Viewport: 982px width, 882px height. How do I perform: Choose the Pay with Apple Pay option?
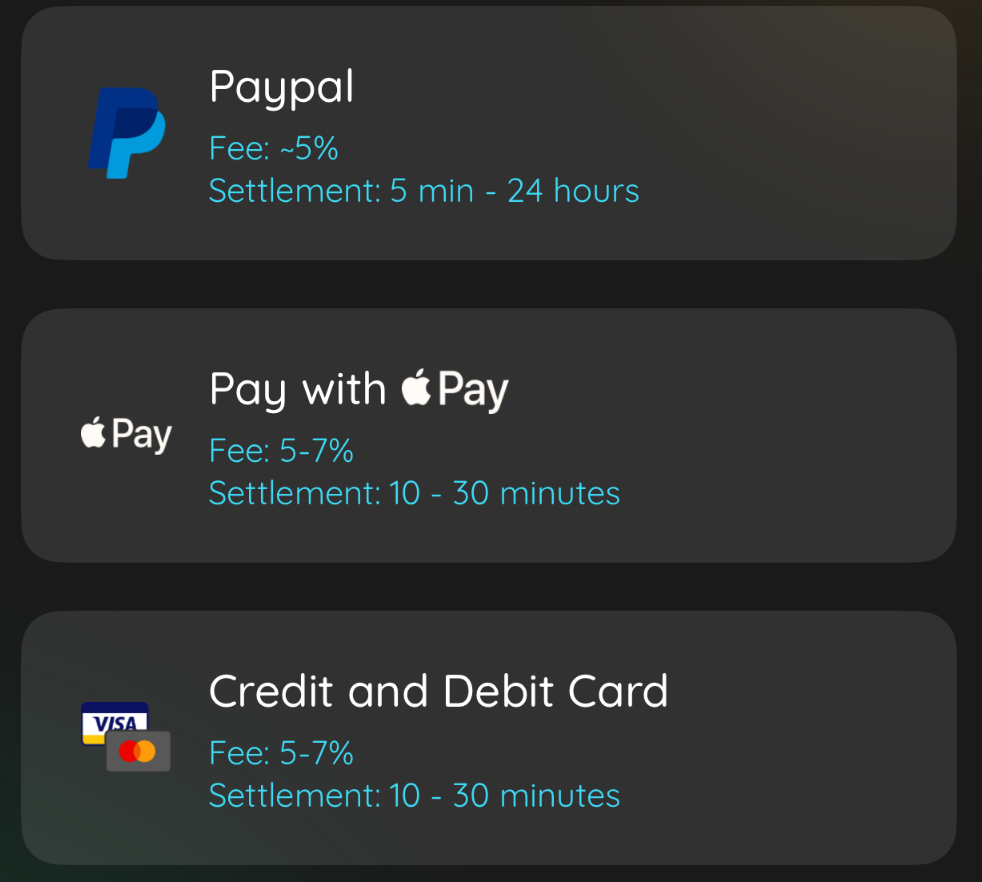[x=488, y=436]
